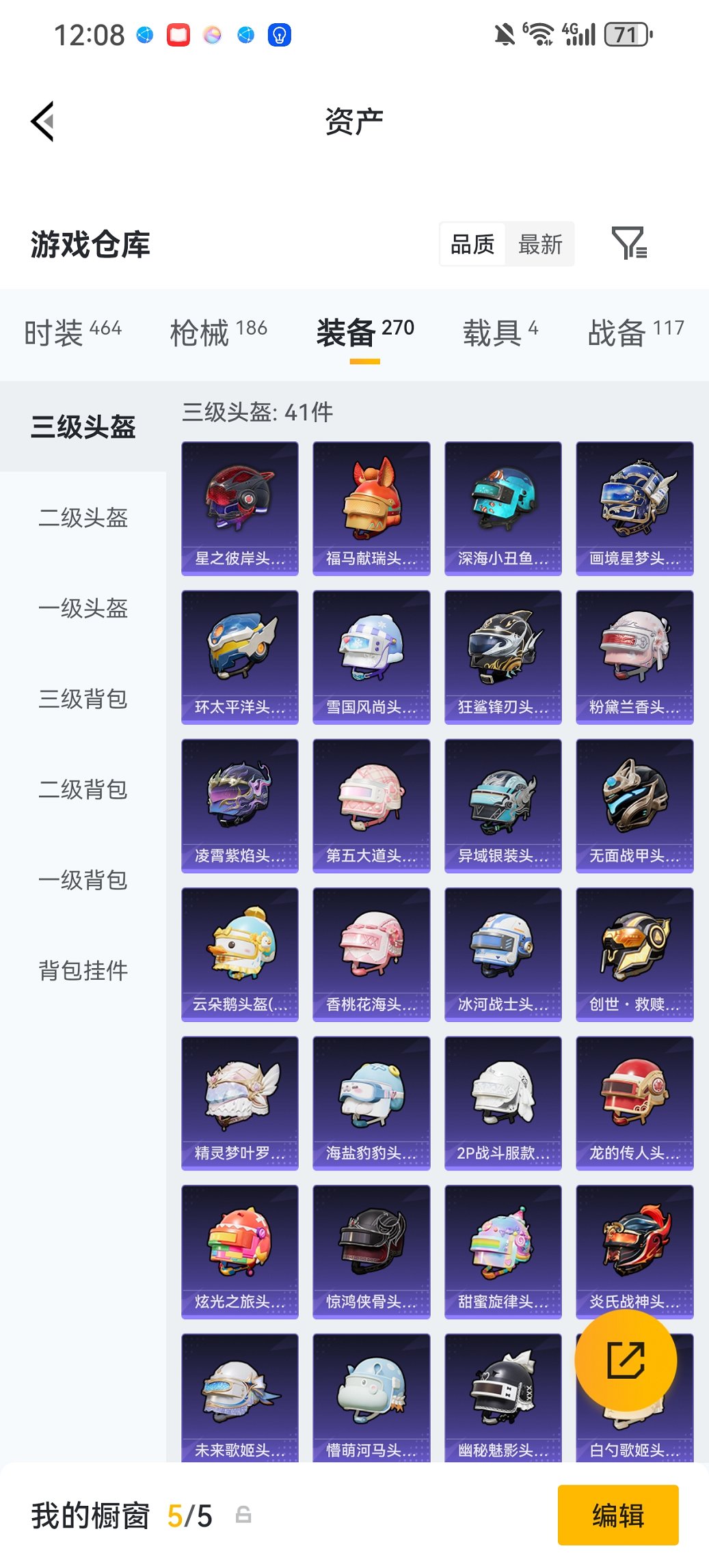
Task: Select the 背包挂件 category
Action: (x=83, y=970)
